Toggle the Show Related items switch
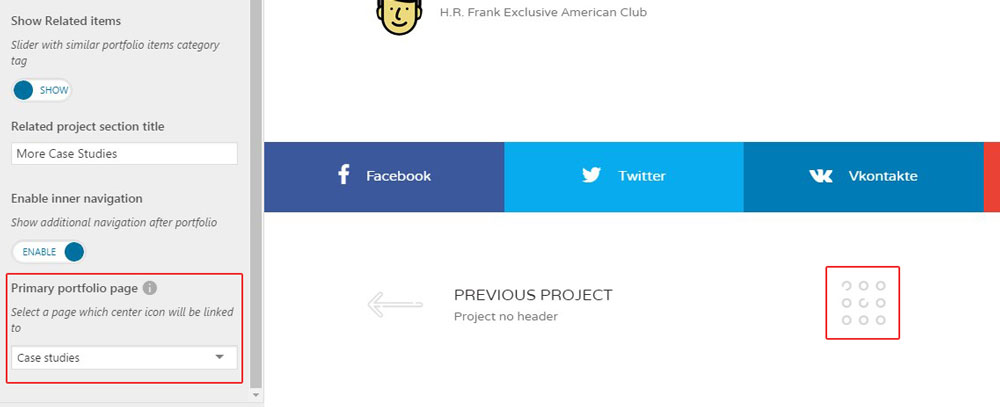1000x407 pixels. point(41,90)
